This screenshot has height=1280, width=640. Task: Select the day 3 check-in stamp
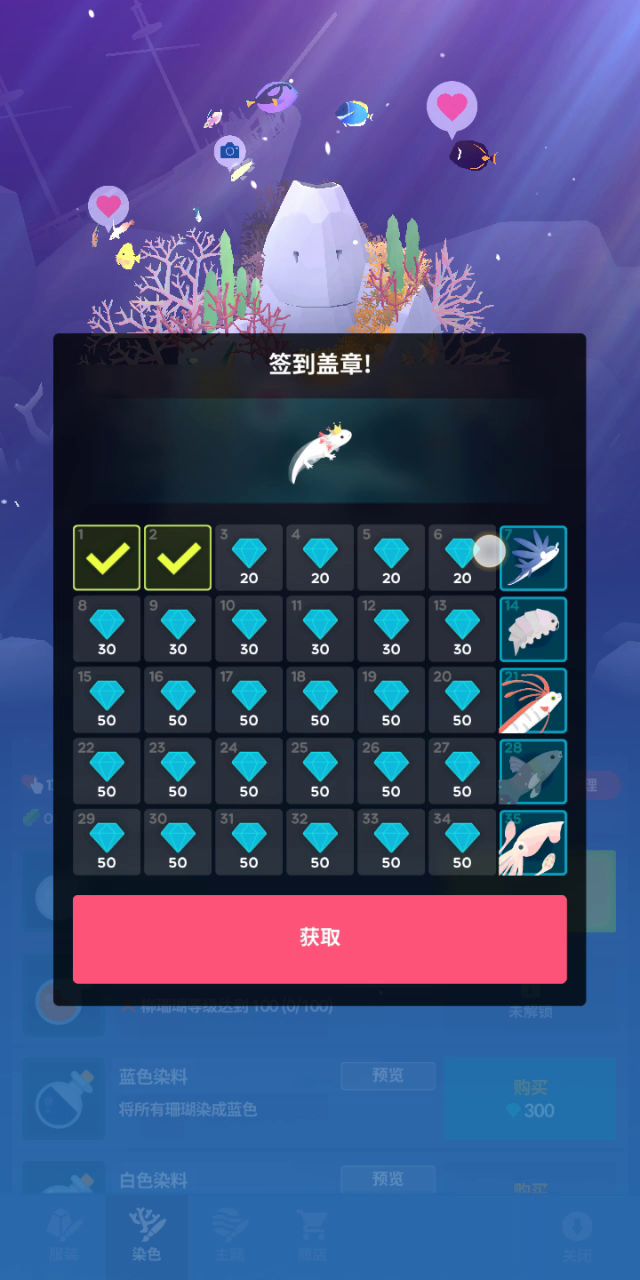249,558
